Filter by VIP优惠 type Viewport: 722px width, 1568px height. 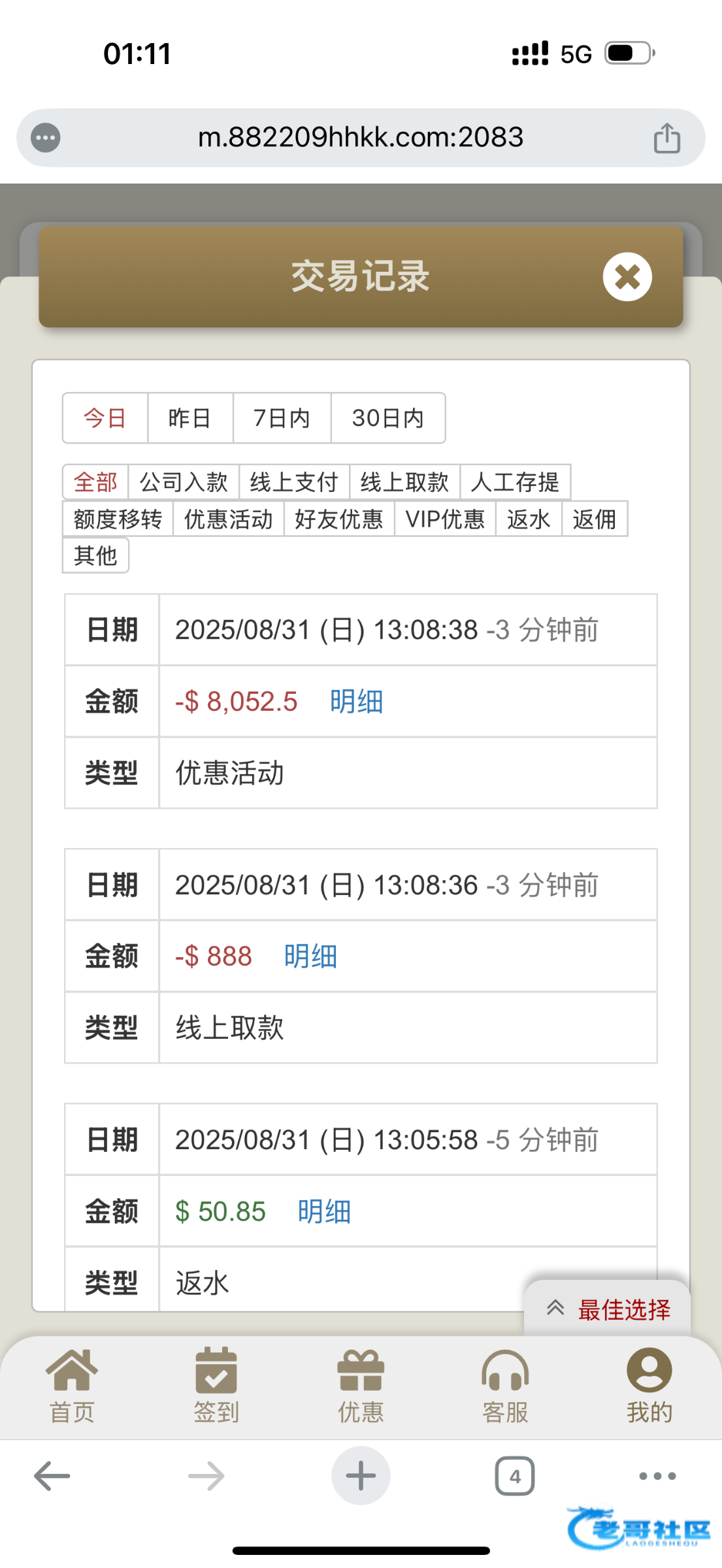445,519
